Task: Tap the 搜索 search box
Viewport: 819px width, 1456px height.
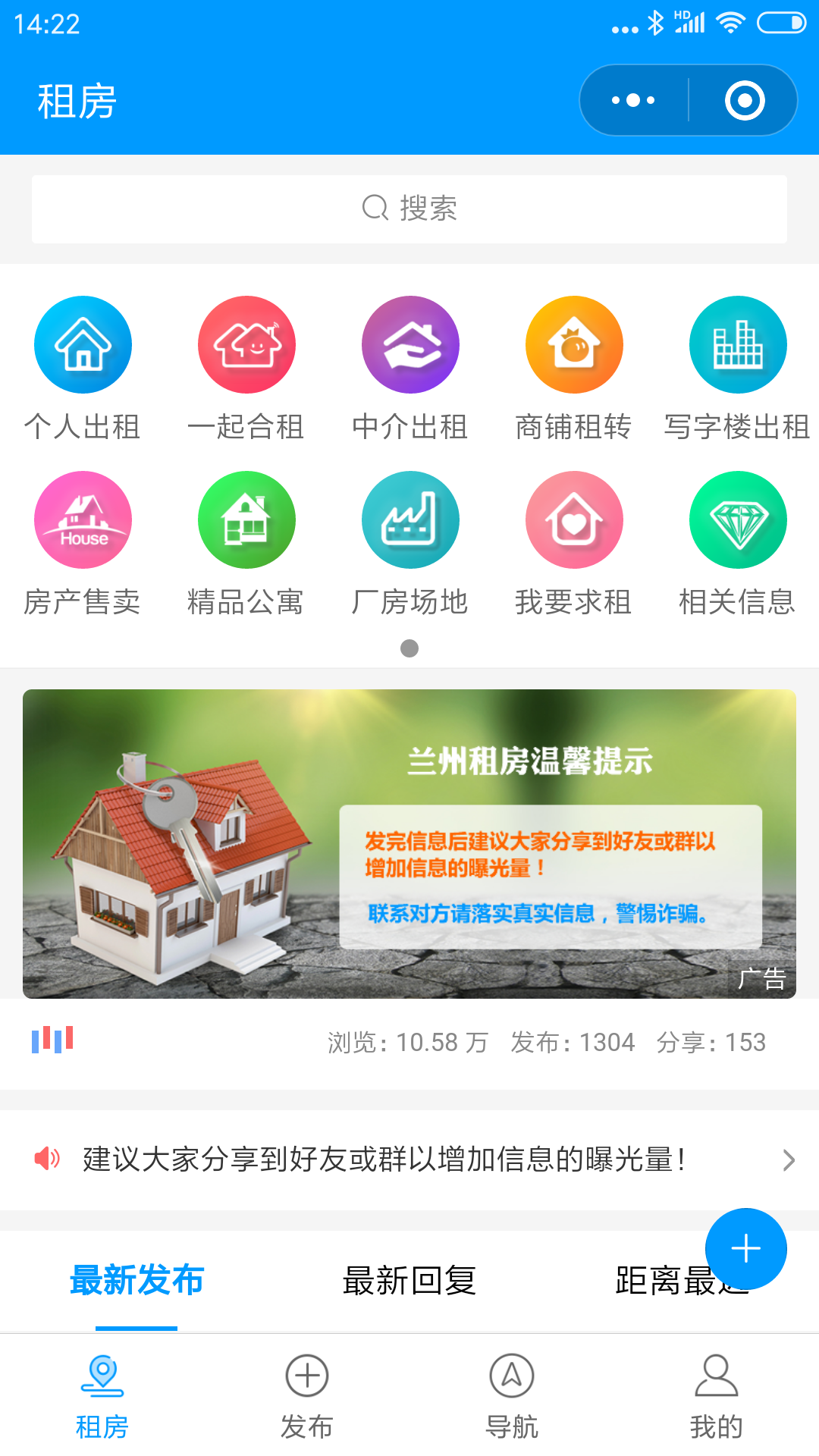Action: tap(409, 209)
